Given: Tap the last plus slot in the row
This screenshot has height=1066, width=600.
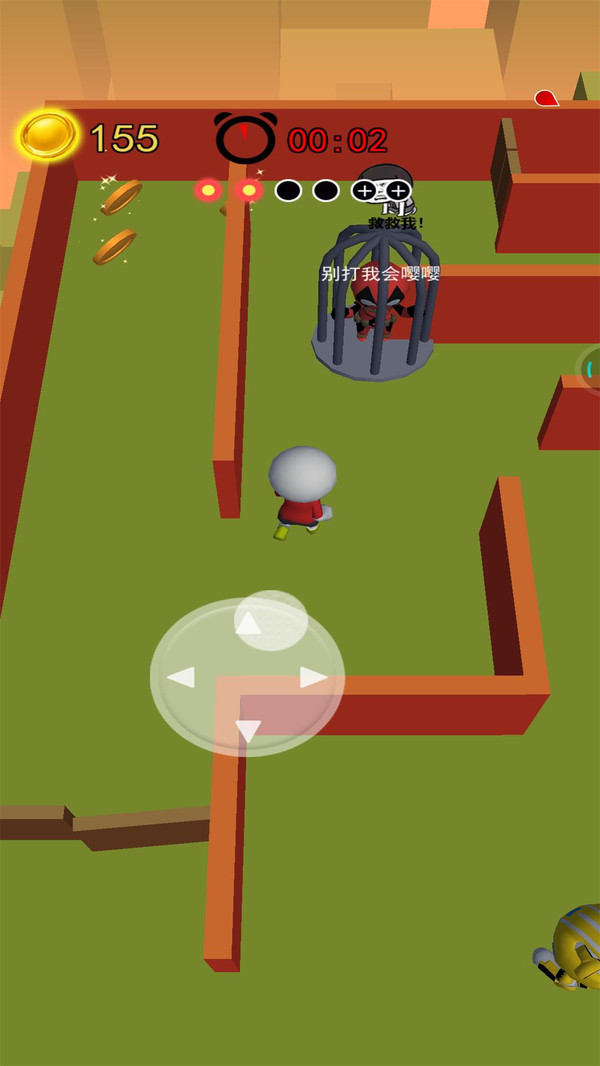Looking at the screenshot, I should 399,190.
